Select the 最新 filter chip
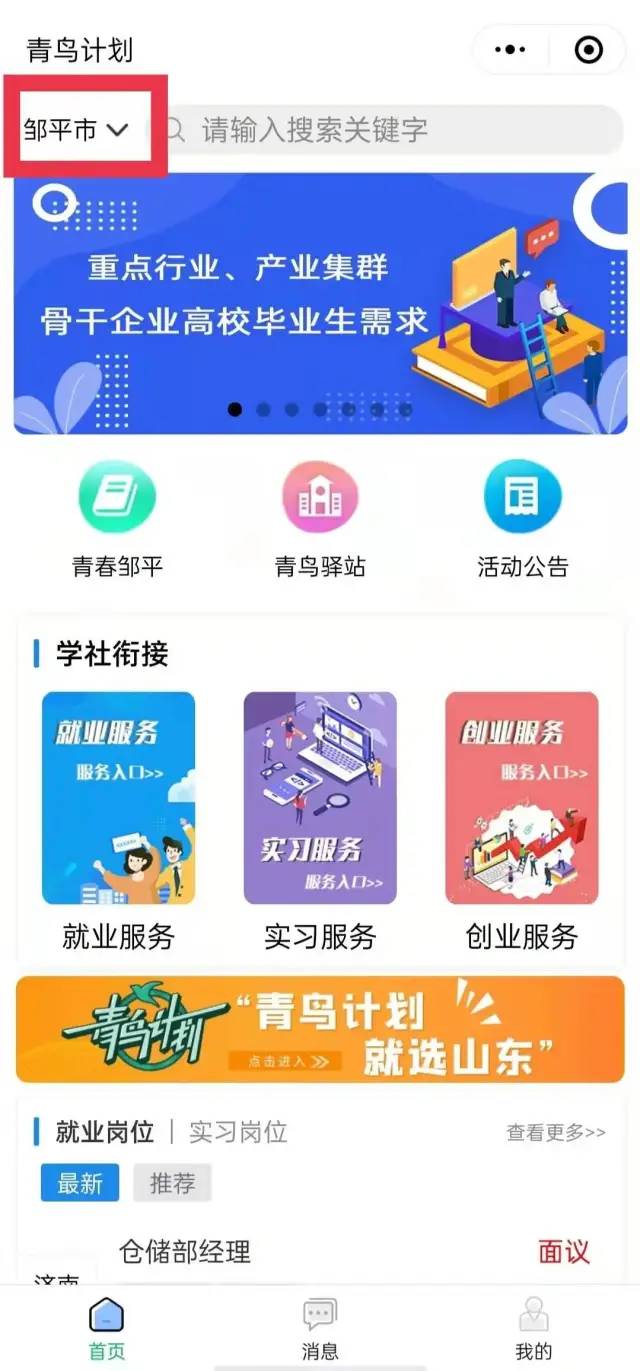Viewport: 640px width, 1371px height. [x=80, y=1183]
